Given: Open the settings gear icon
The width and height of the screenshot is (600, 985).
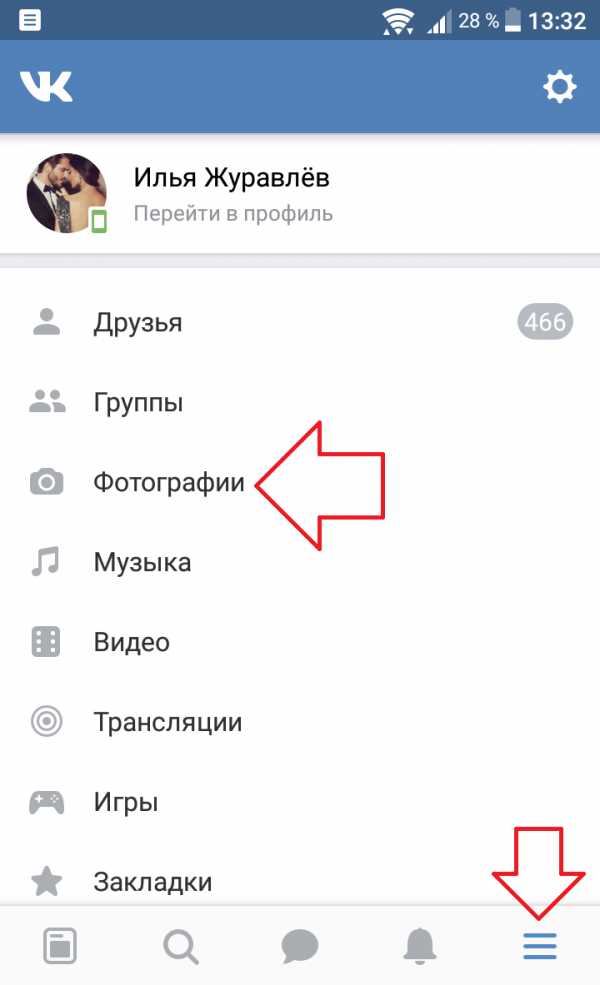Looking at the screenshot, I should (560, 87).
